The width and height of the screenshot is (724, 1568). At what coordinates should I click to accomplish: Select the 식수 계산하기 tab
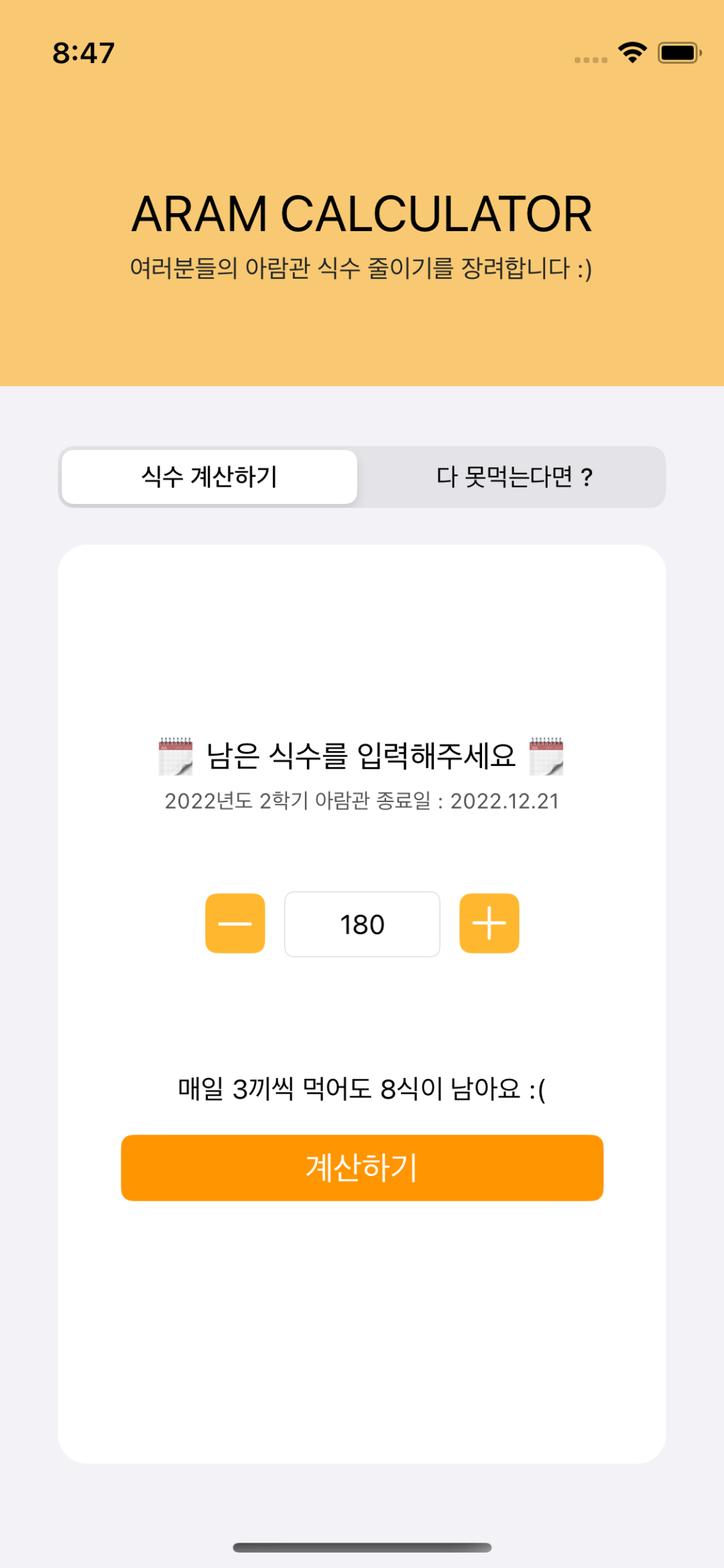210,476
